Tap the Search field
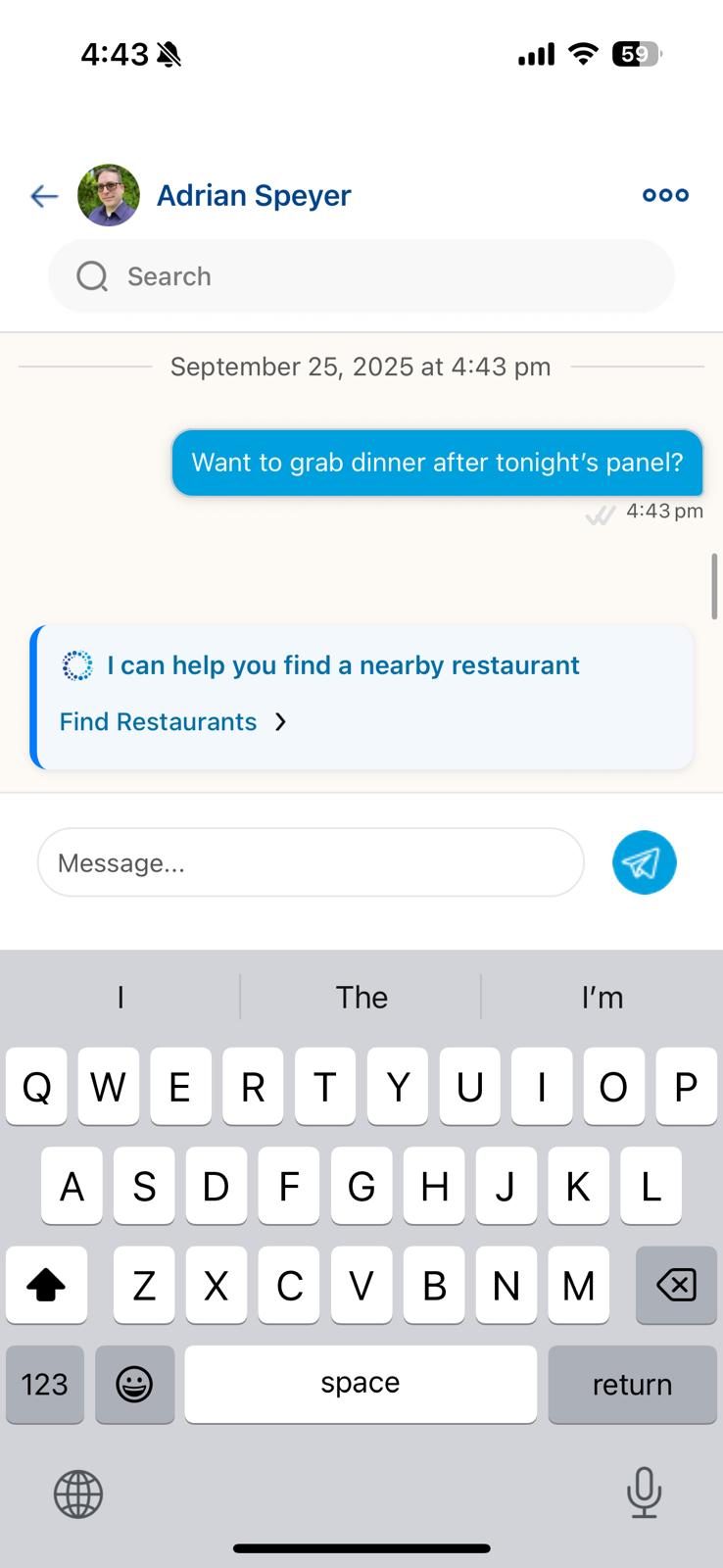The image size is (723, 1568). (x=361, y=276)
